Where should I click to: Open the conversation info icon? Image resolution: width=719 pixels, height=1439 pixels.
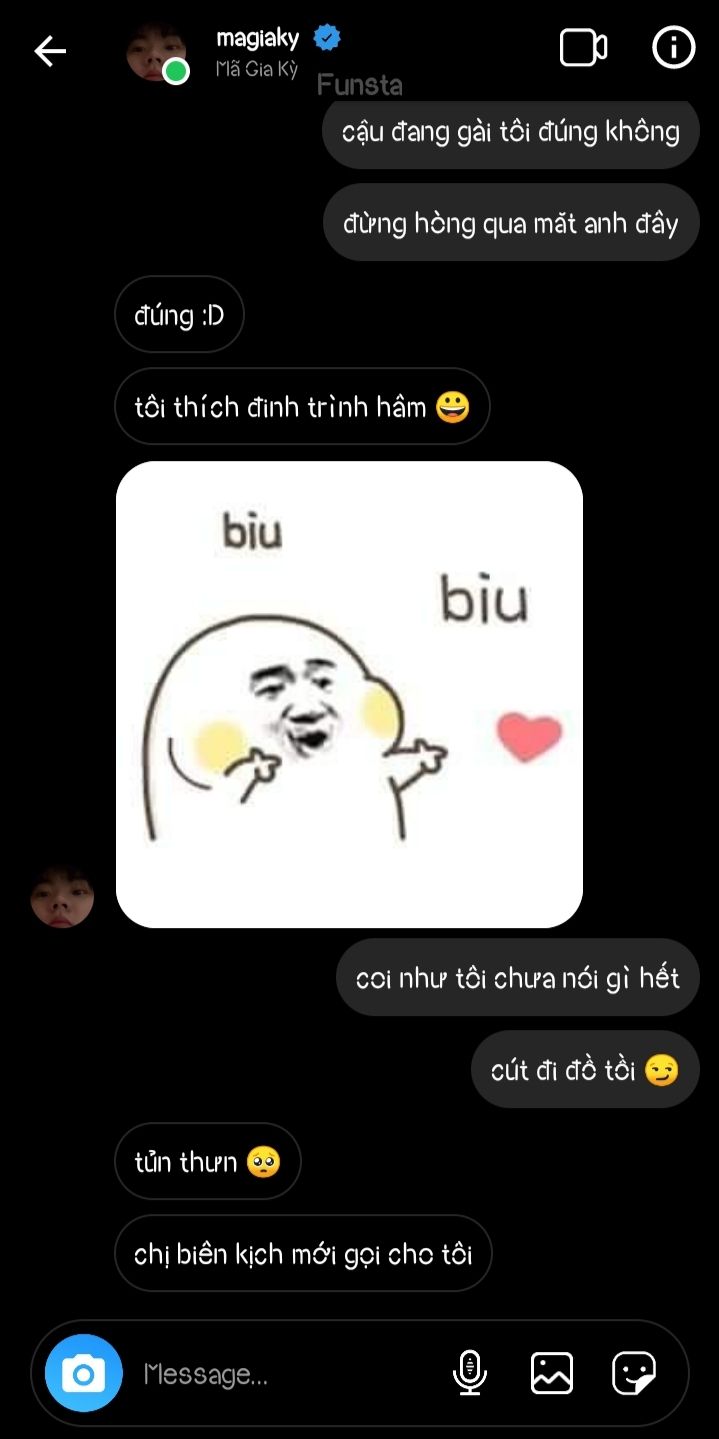[x=674, y=47]
